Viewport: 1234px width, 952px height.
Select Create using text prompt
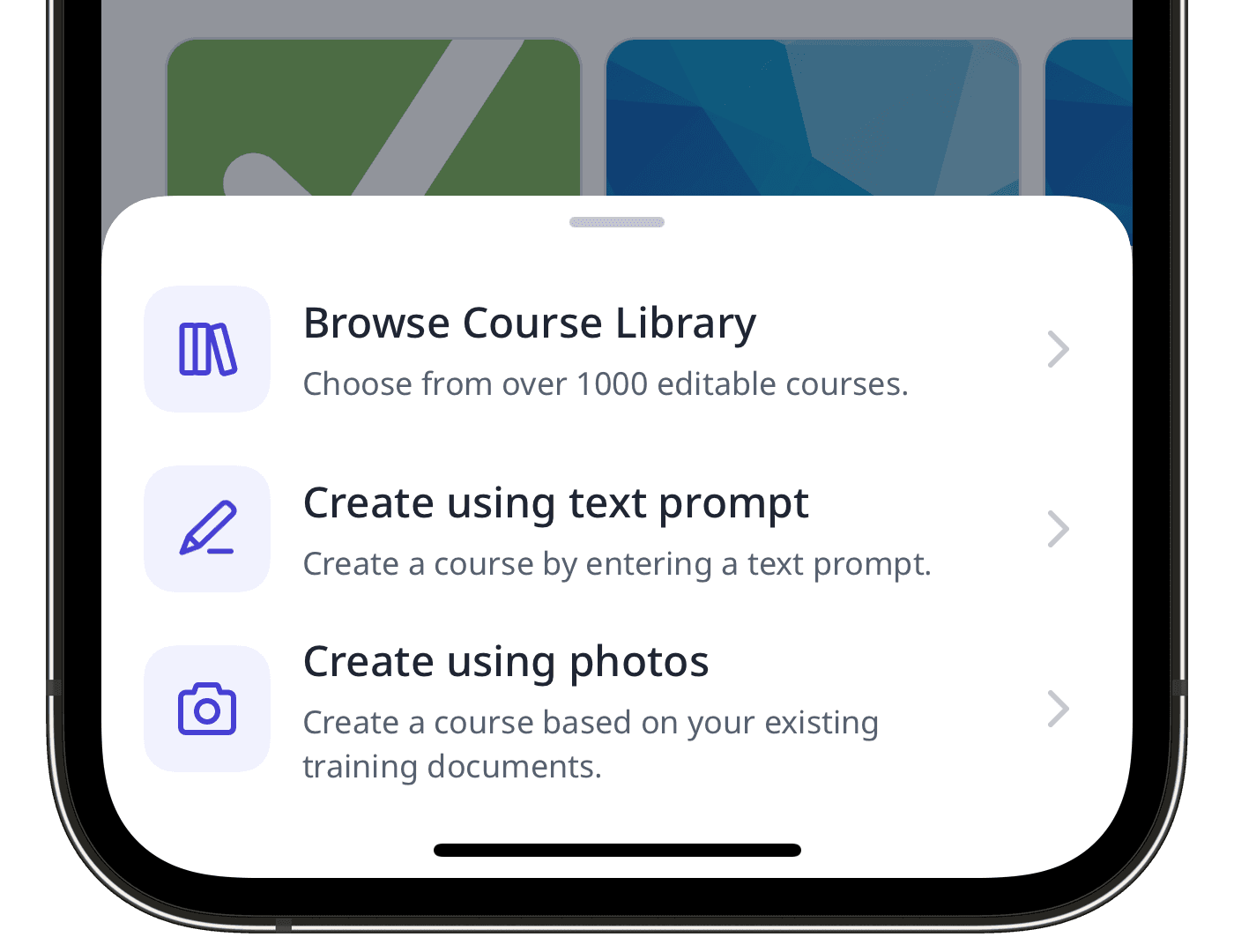[555, 504]
